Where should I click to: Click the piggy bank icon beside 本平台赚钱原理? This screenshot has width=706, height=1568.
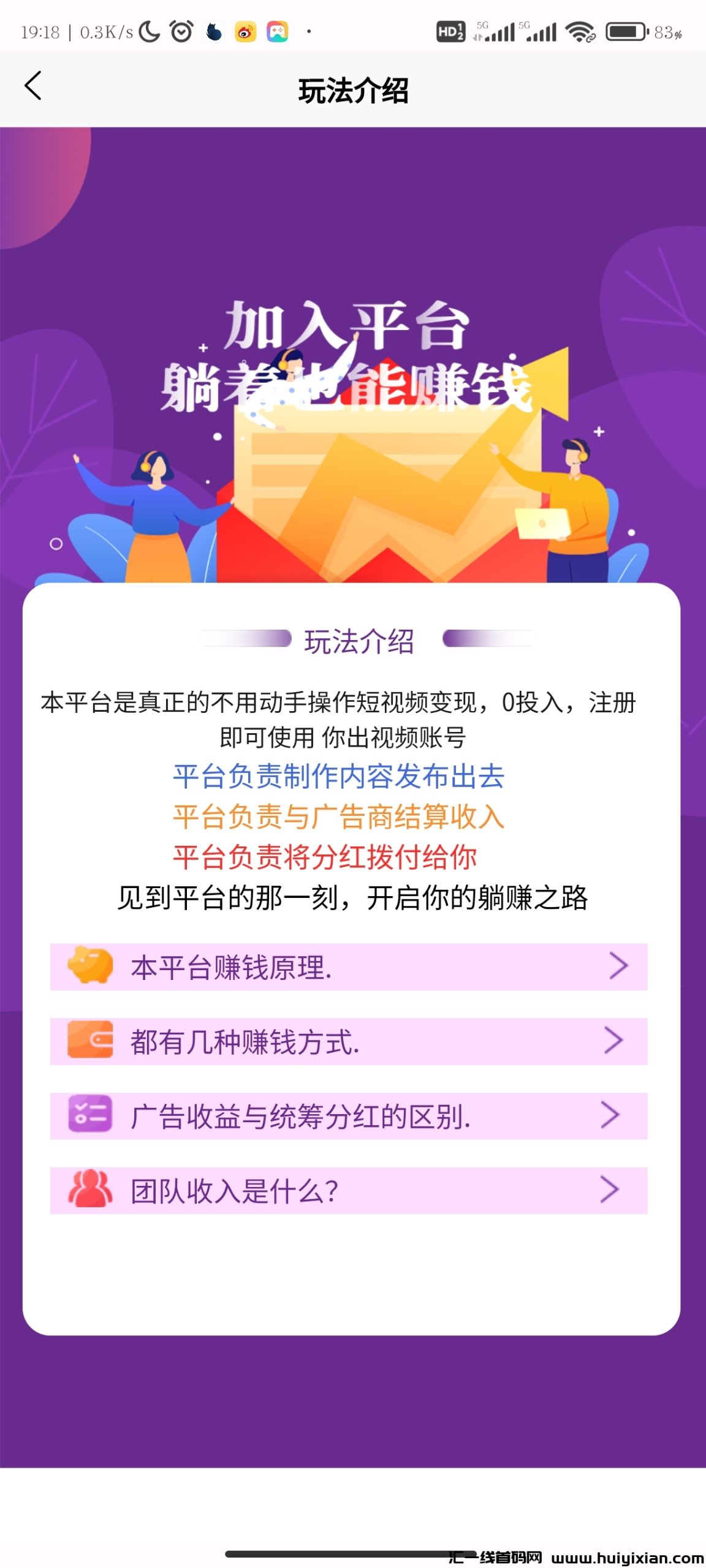click(89, 966)
